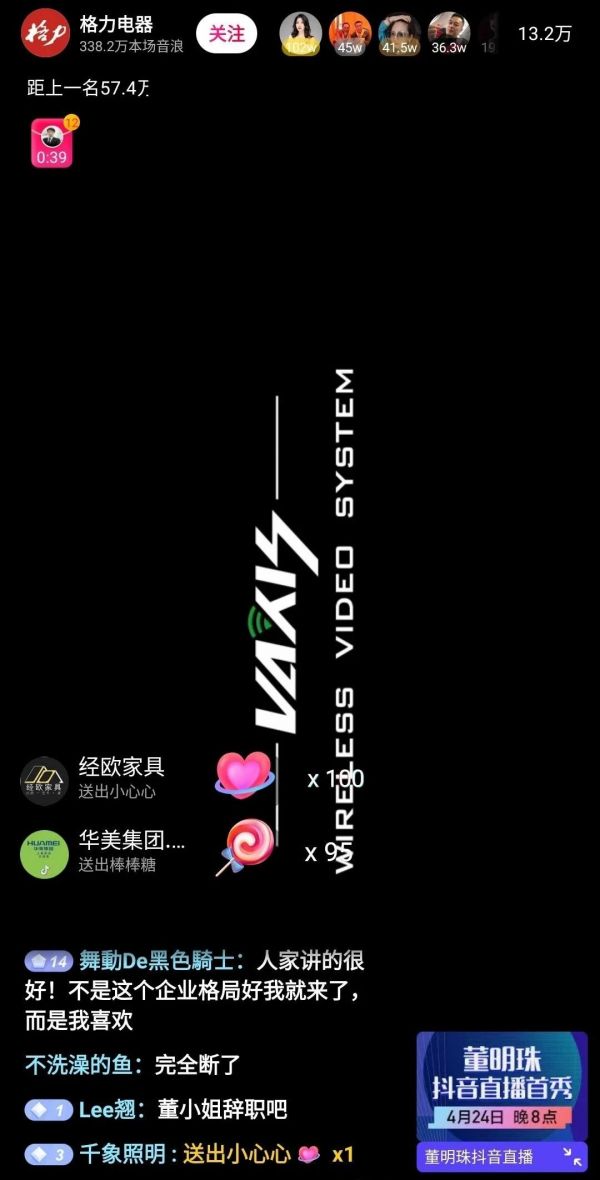Open the 0:39 countdown red packet
The width and height of the screenshot is (600, 1180).
pyautogui.click(x=51, y=142)
